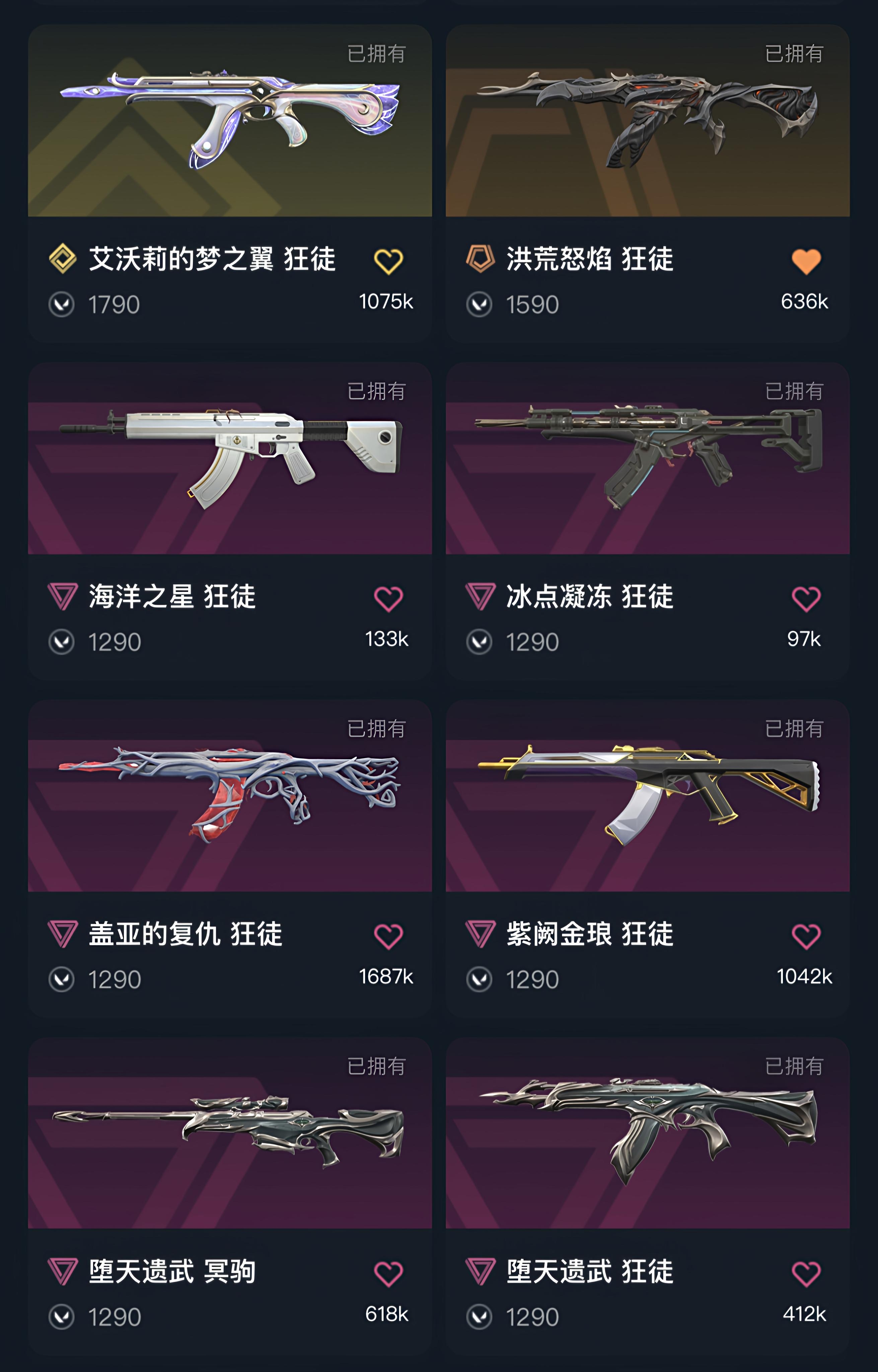
Task: Open the 海洋之星 狂徒 skin card
Action: point(229,459)
